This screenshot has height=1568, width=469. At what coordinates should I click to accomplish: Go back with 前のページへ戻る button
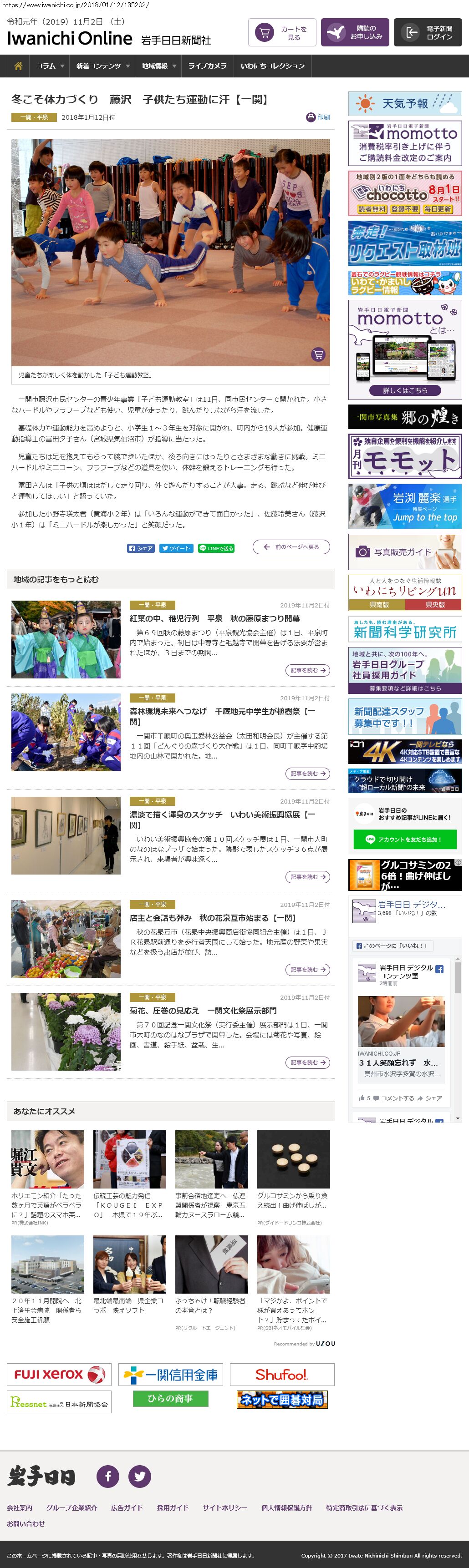[x=291, y=546]
